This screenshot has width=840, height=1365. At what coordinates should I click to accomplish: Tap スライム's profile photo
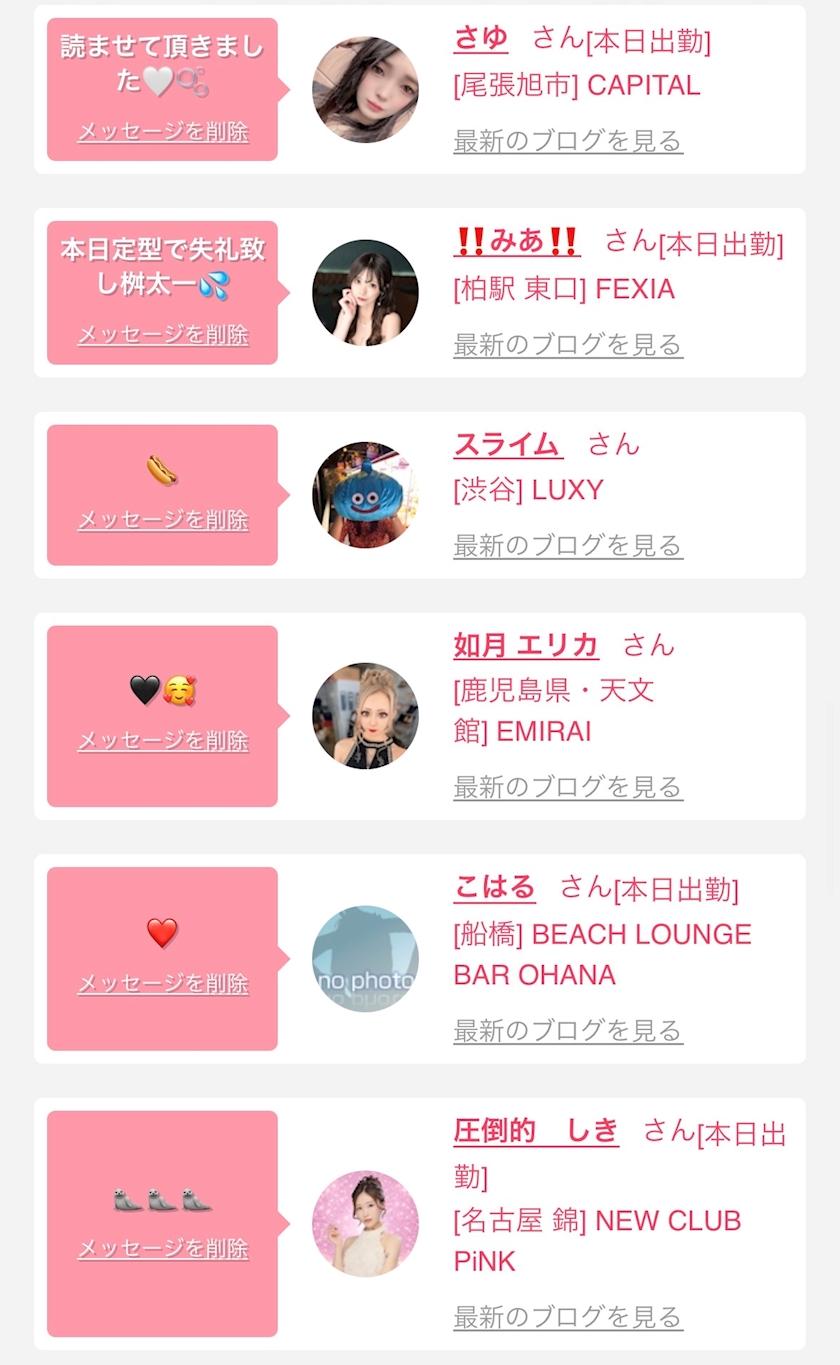pos(365,495)
